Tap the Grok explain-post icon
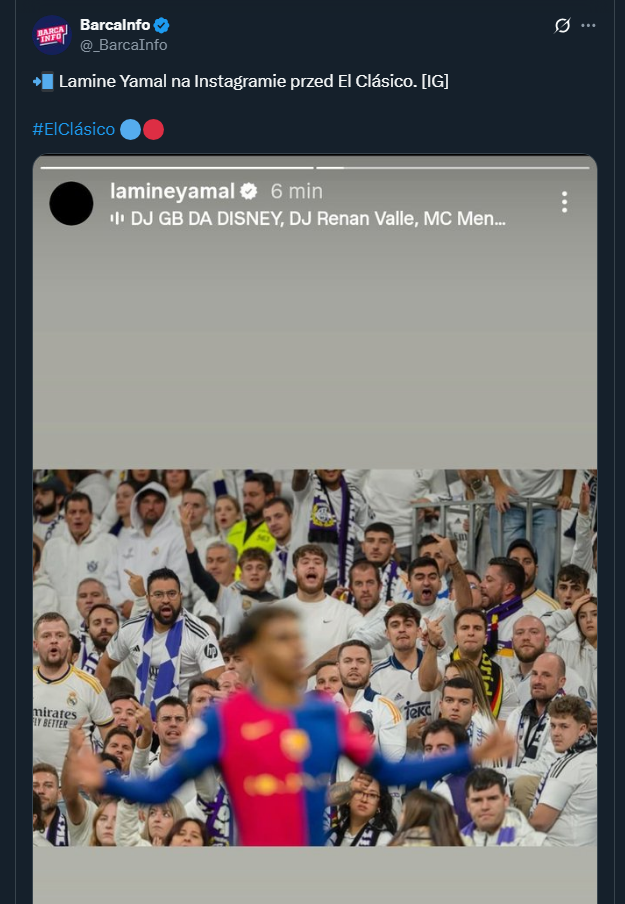The width and height of the screenshot is (625, 904). click(x=562, y=26)
